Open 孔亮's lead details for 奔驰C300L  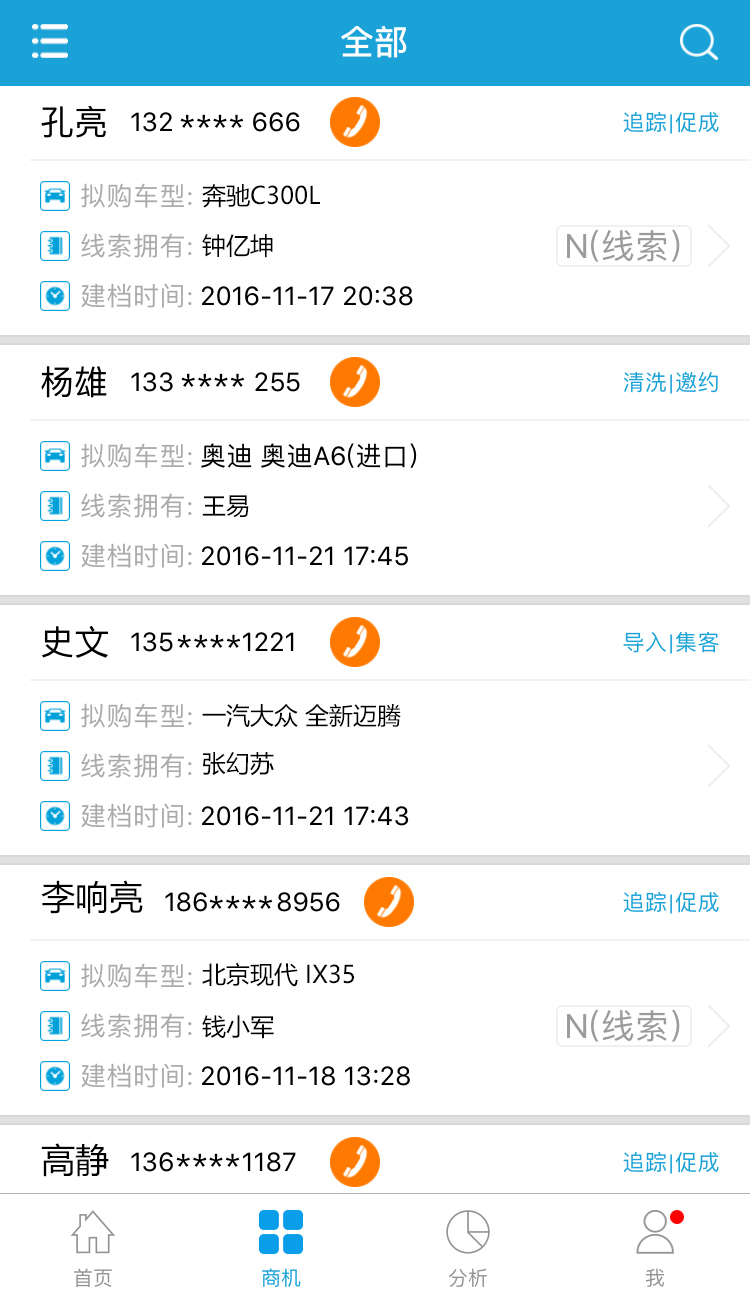(718, 246)
